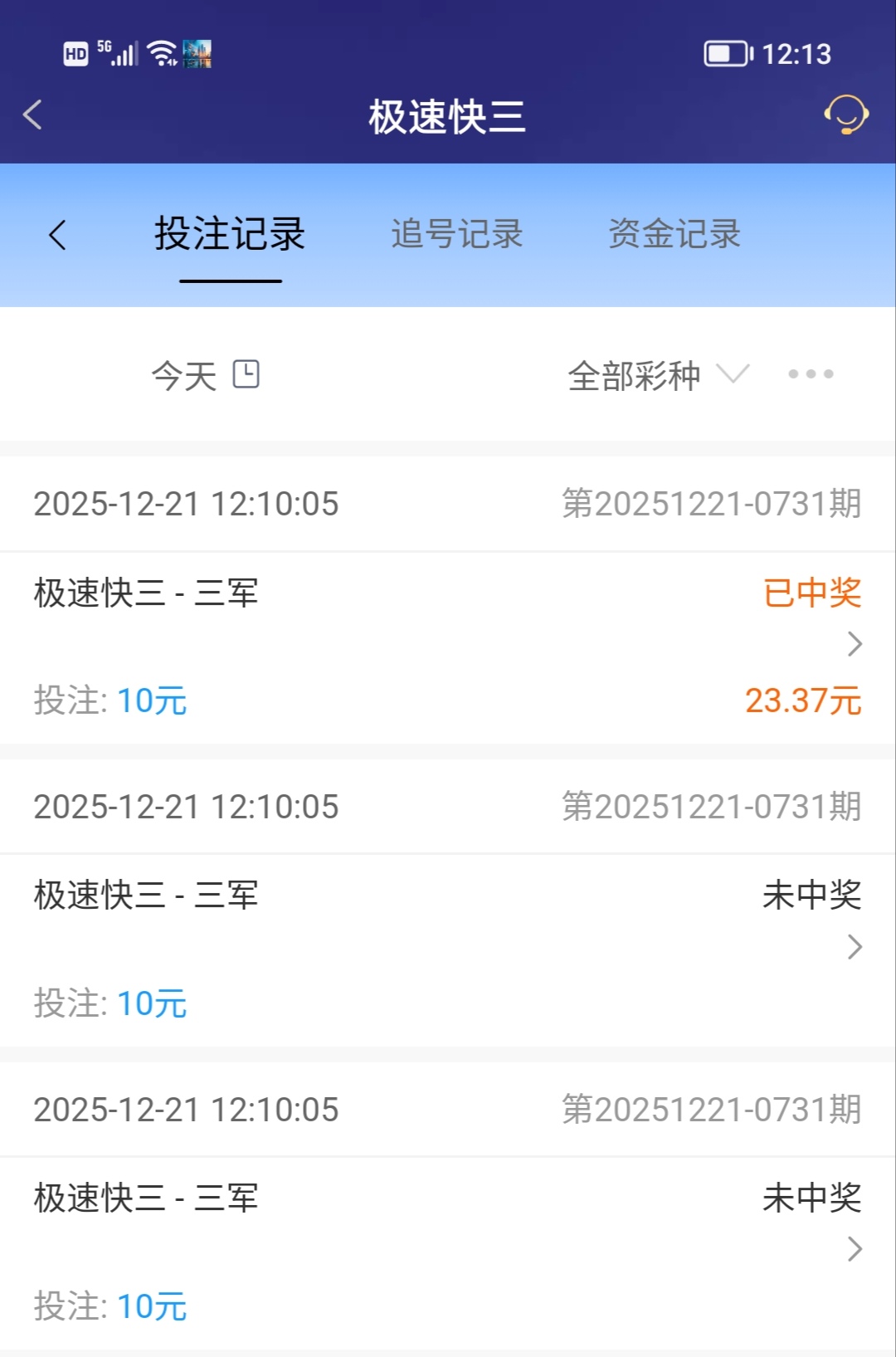Select the 投注记录 tab
The width and height of the screenshot is (896, 1357).
(230, 235)
